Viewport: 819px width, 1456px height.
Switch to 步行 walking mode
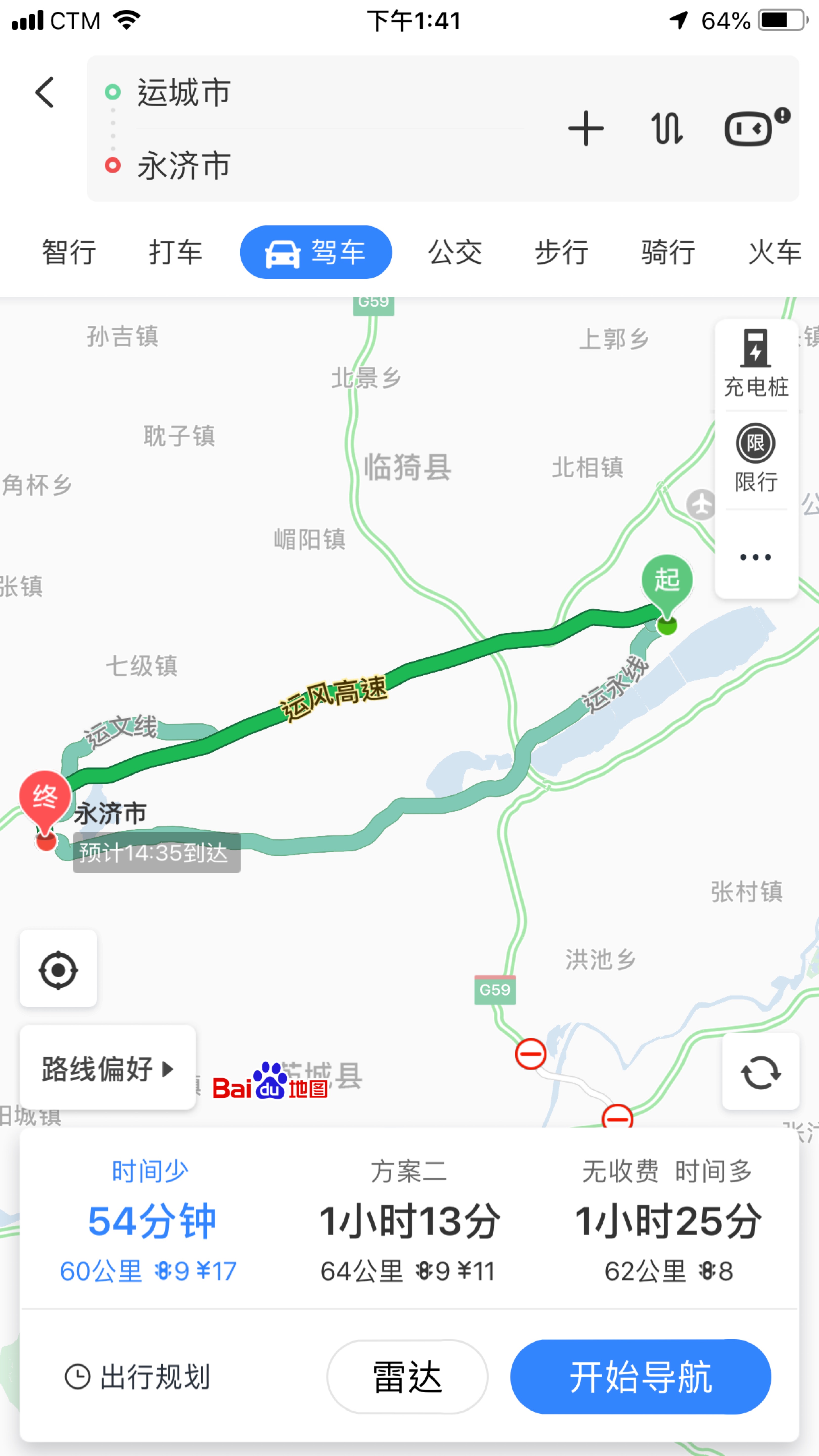click(561, 252)
